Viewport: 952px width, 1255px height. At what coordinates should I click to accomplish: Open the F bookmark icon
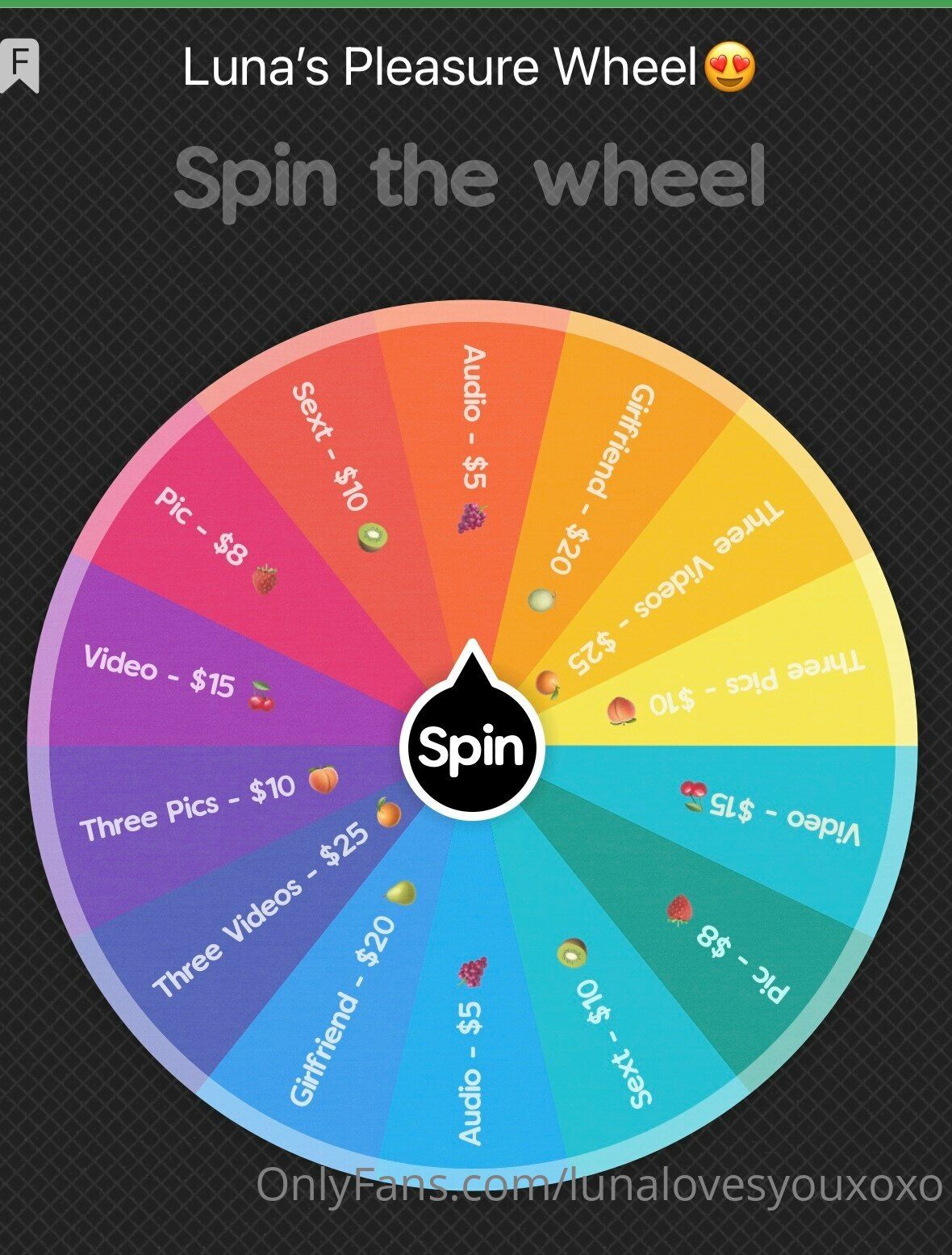pos(19,64)
